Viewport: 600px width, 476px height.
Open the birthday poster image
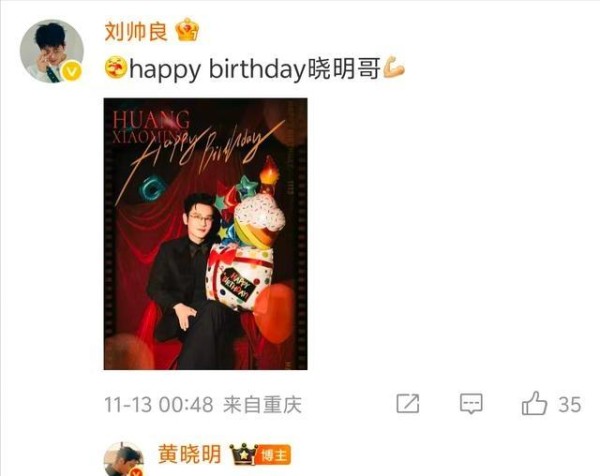coord(205,233)
